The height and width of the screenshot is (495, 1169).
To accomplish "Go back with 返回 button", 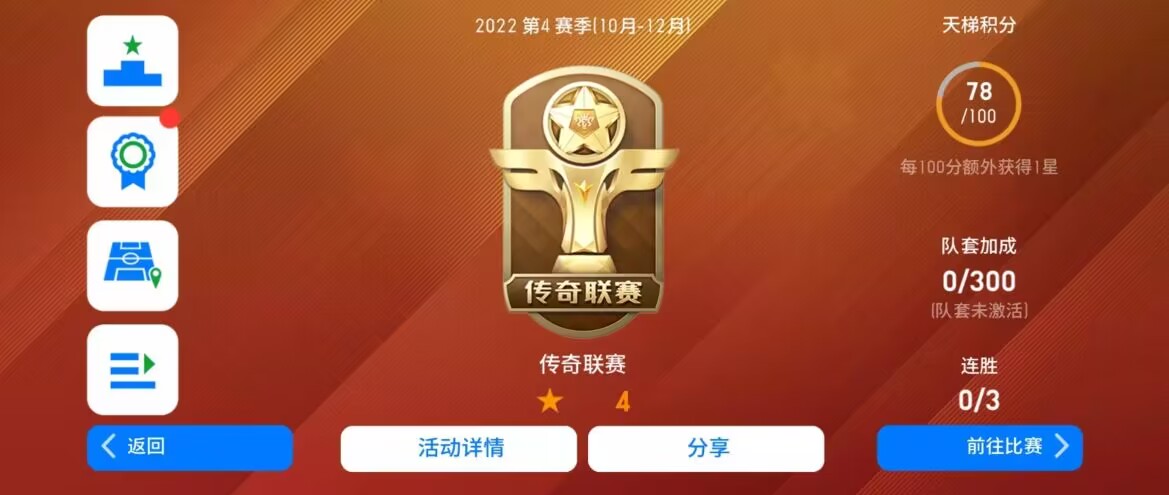I will click(190, 447).
